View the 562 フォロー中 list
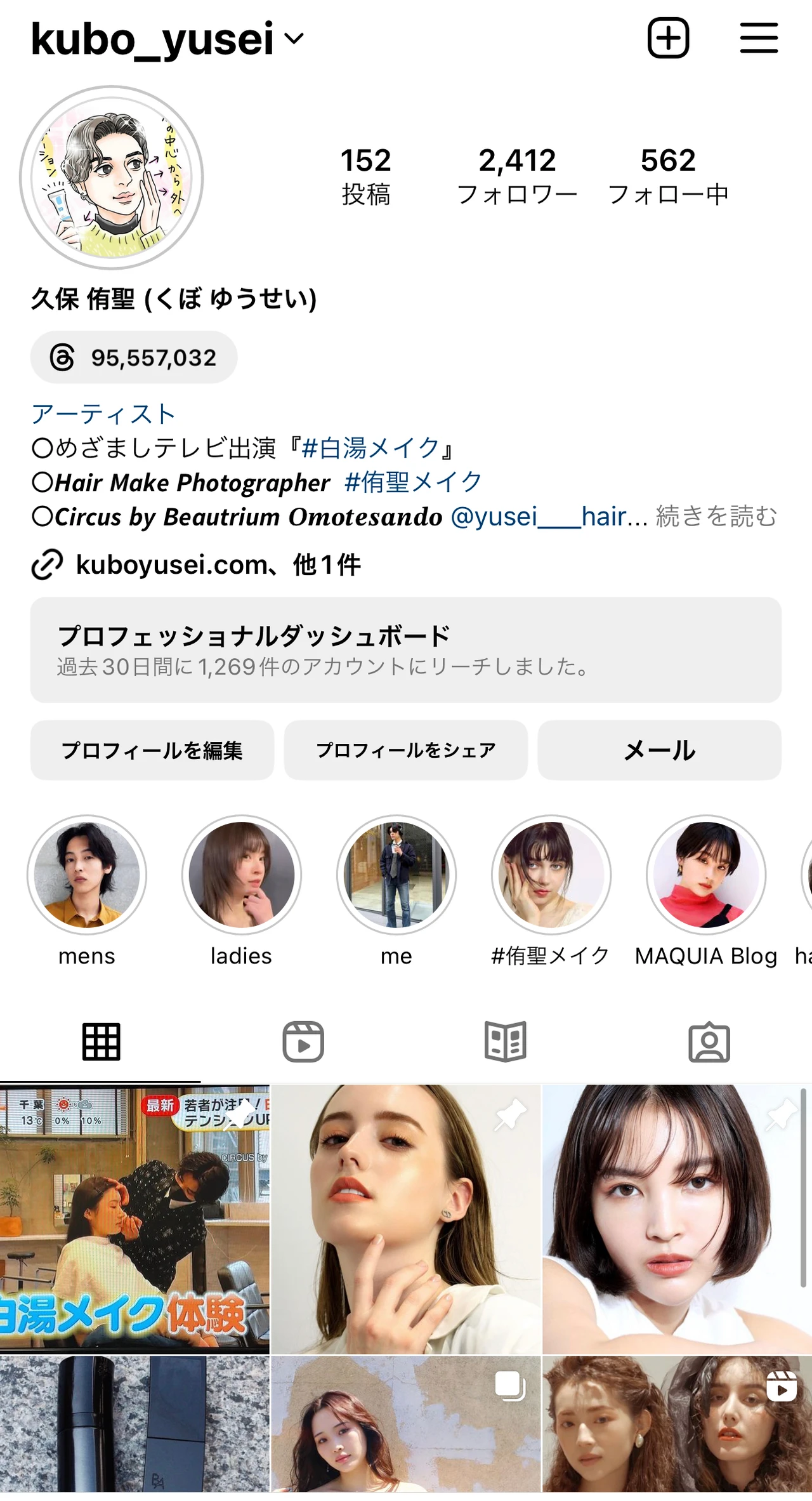 tap(668, 176)
